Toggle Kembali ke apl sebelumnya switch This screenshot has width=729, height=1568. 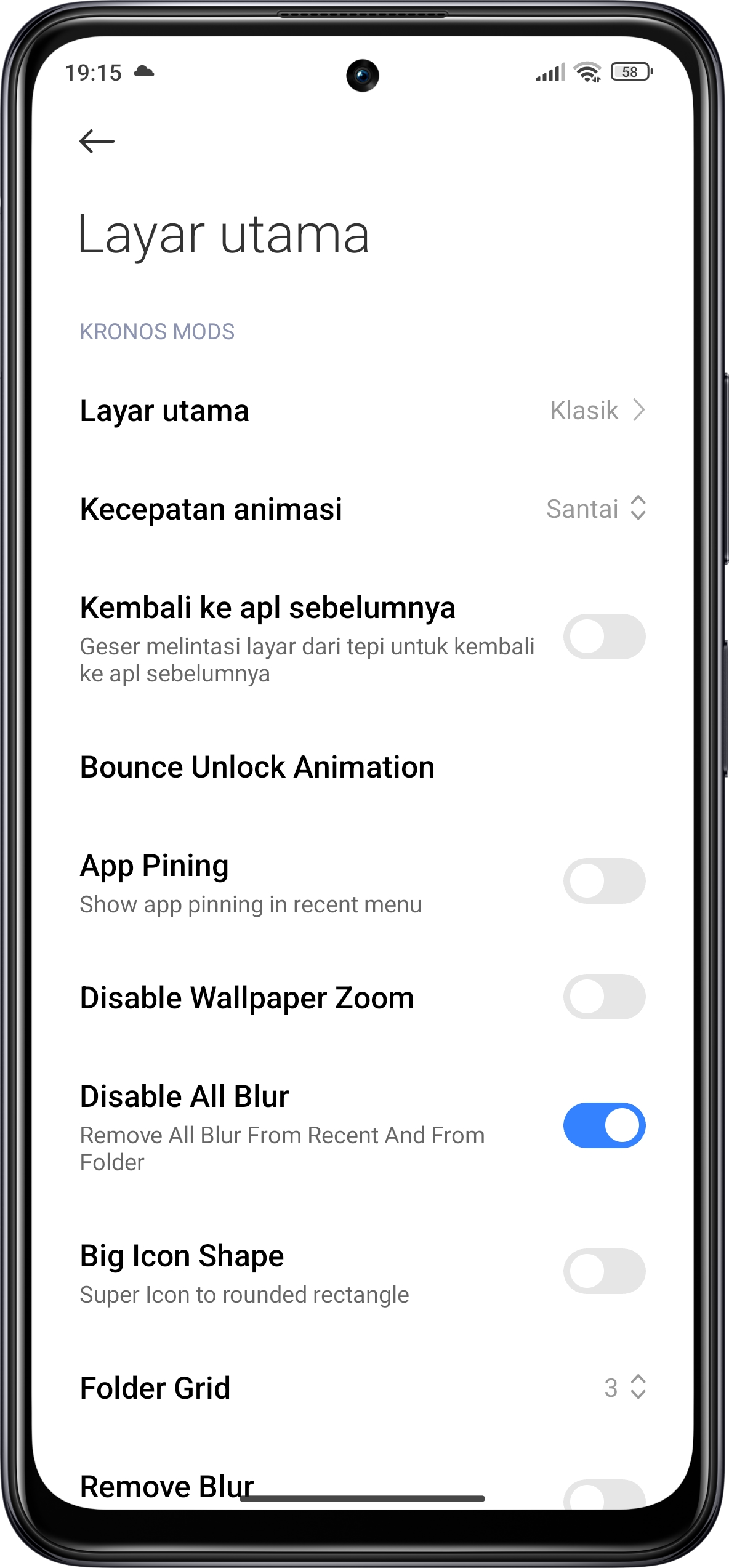603,637
